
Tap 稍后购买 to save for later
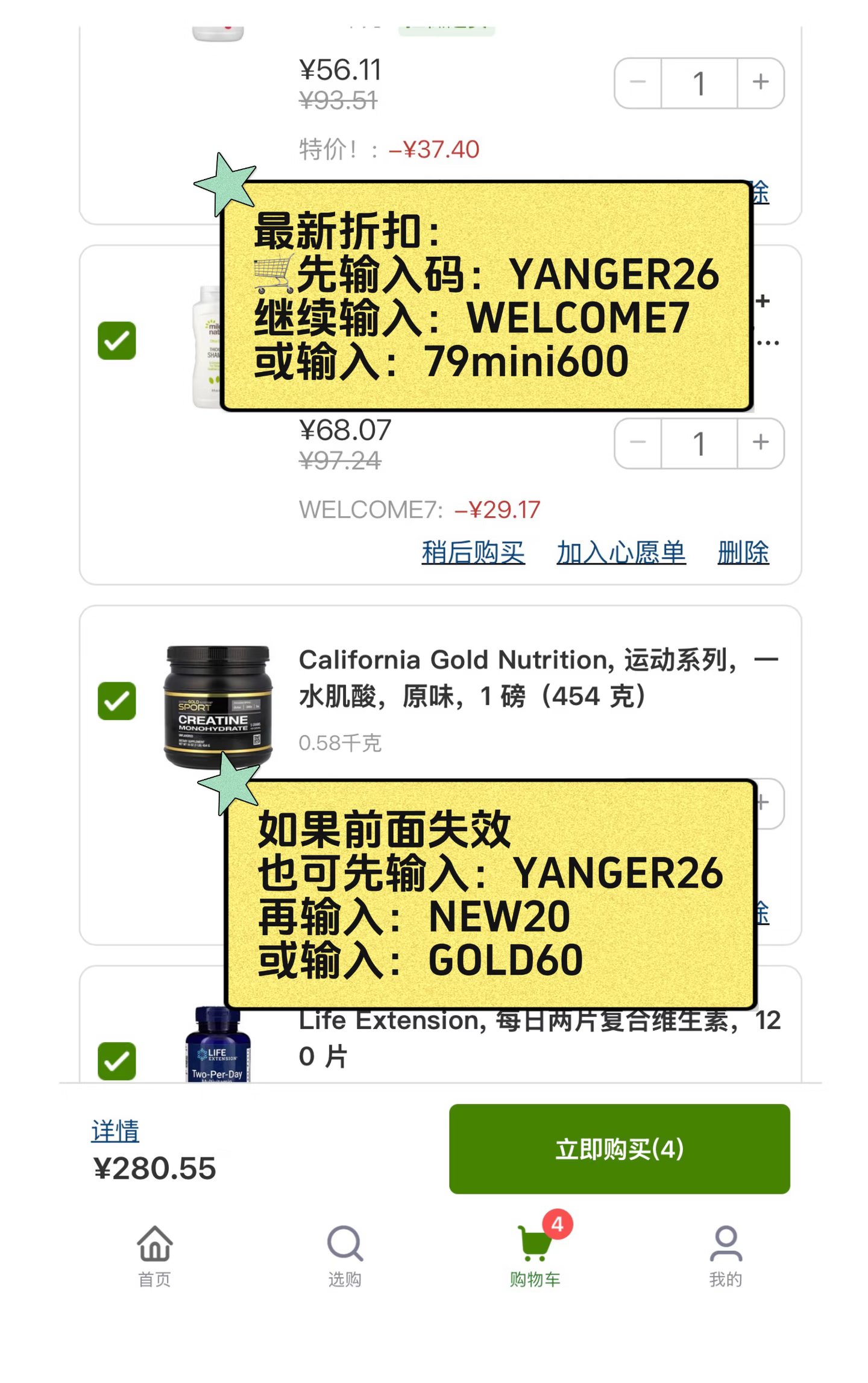473,552
